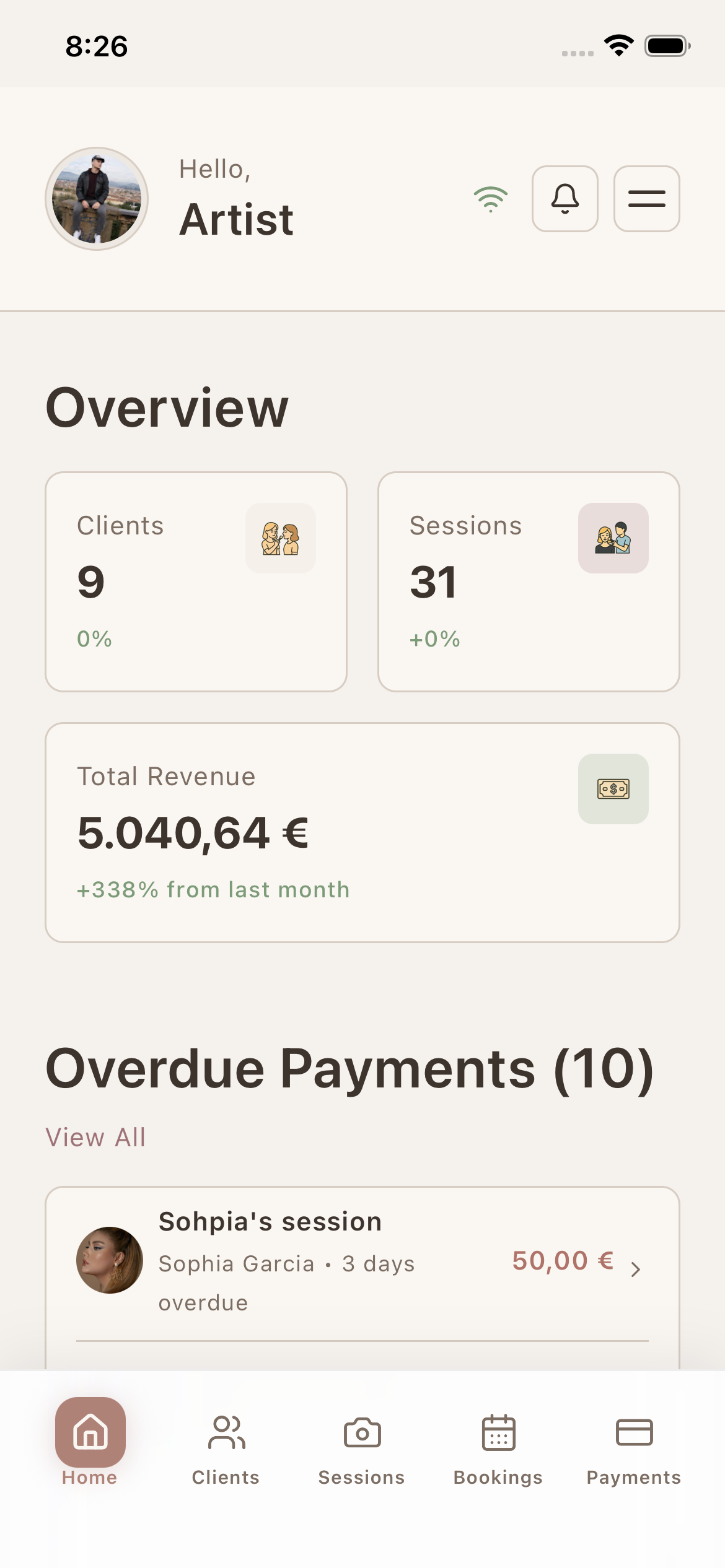This screenshot has height=1568, width=725.
Task: Open the Clients overview card
Action: coord(196,581)
